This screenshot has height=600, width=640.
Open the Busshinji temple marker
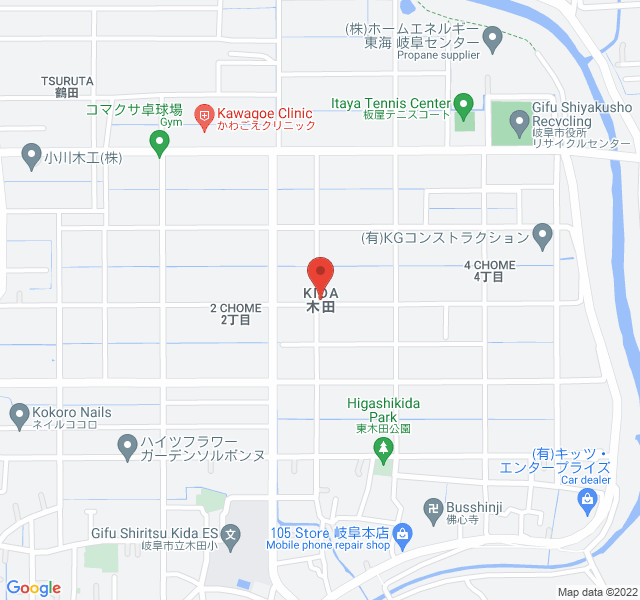[433, 508]
